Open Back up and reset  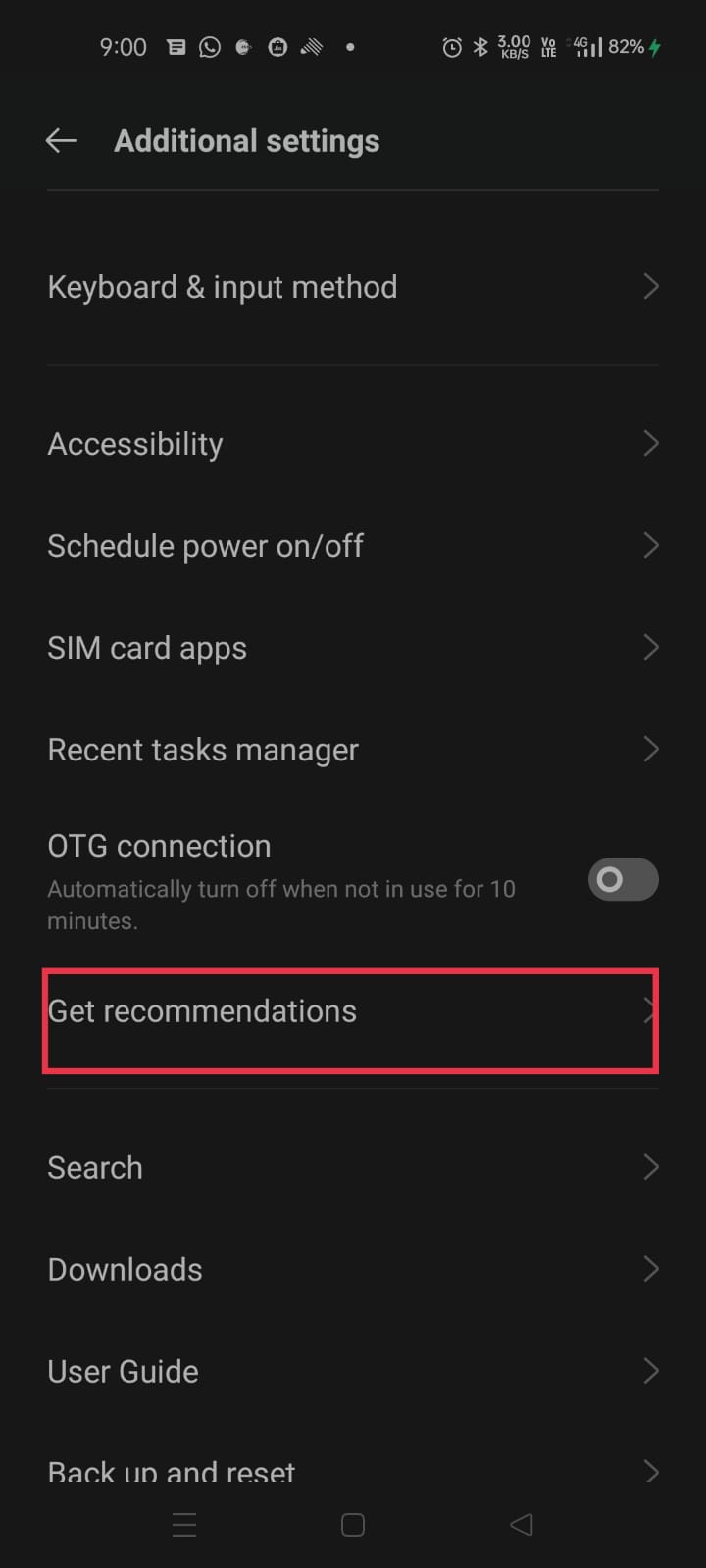pyautogui.click(x=351, y=1470)
